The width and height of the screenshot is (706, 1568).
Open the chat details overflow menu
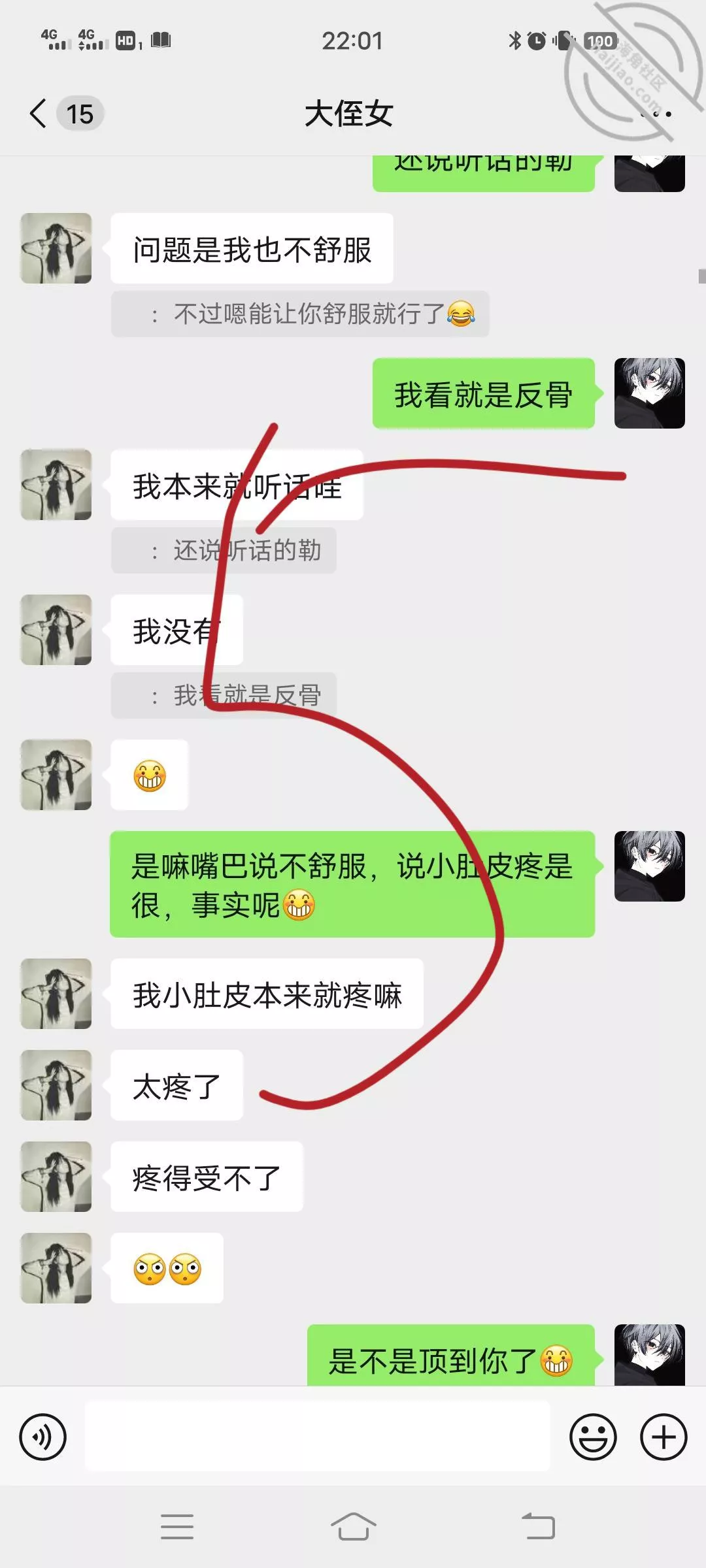[656, 114]
